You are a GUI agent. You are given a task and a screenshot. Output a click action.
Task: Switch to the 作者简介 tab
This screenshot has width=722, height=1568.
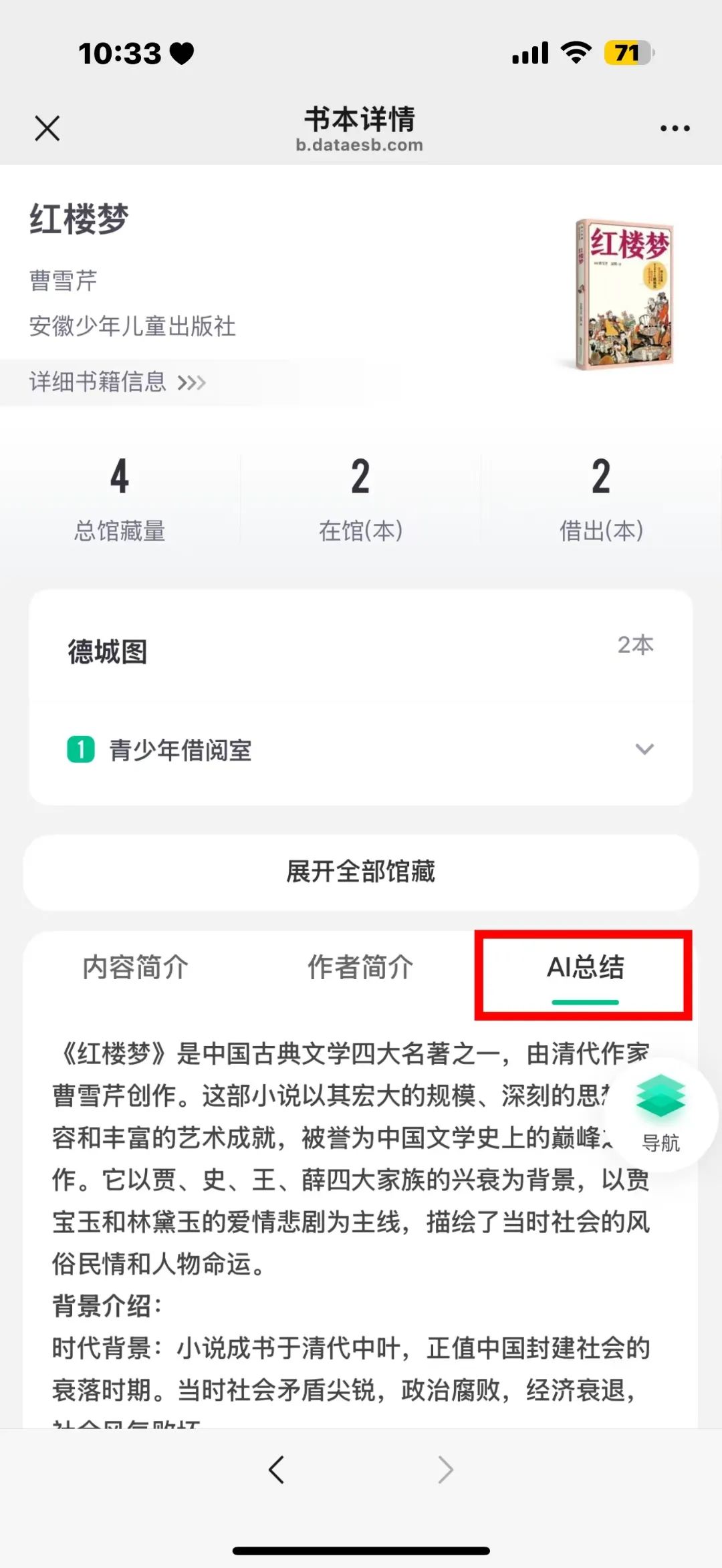360,968
